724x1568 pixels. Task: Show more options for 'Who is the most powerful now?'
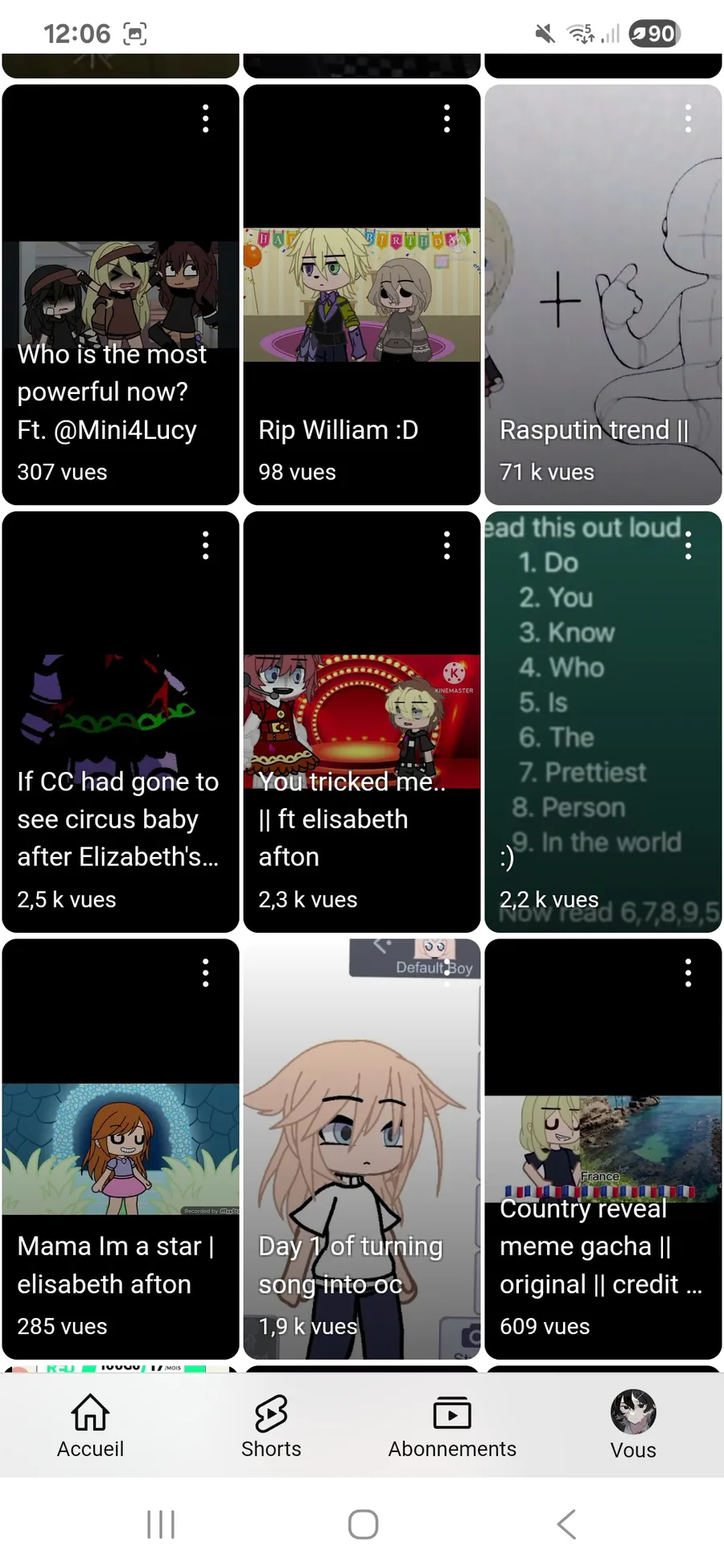tap(205, 119)
